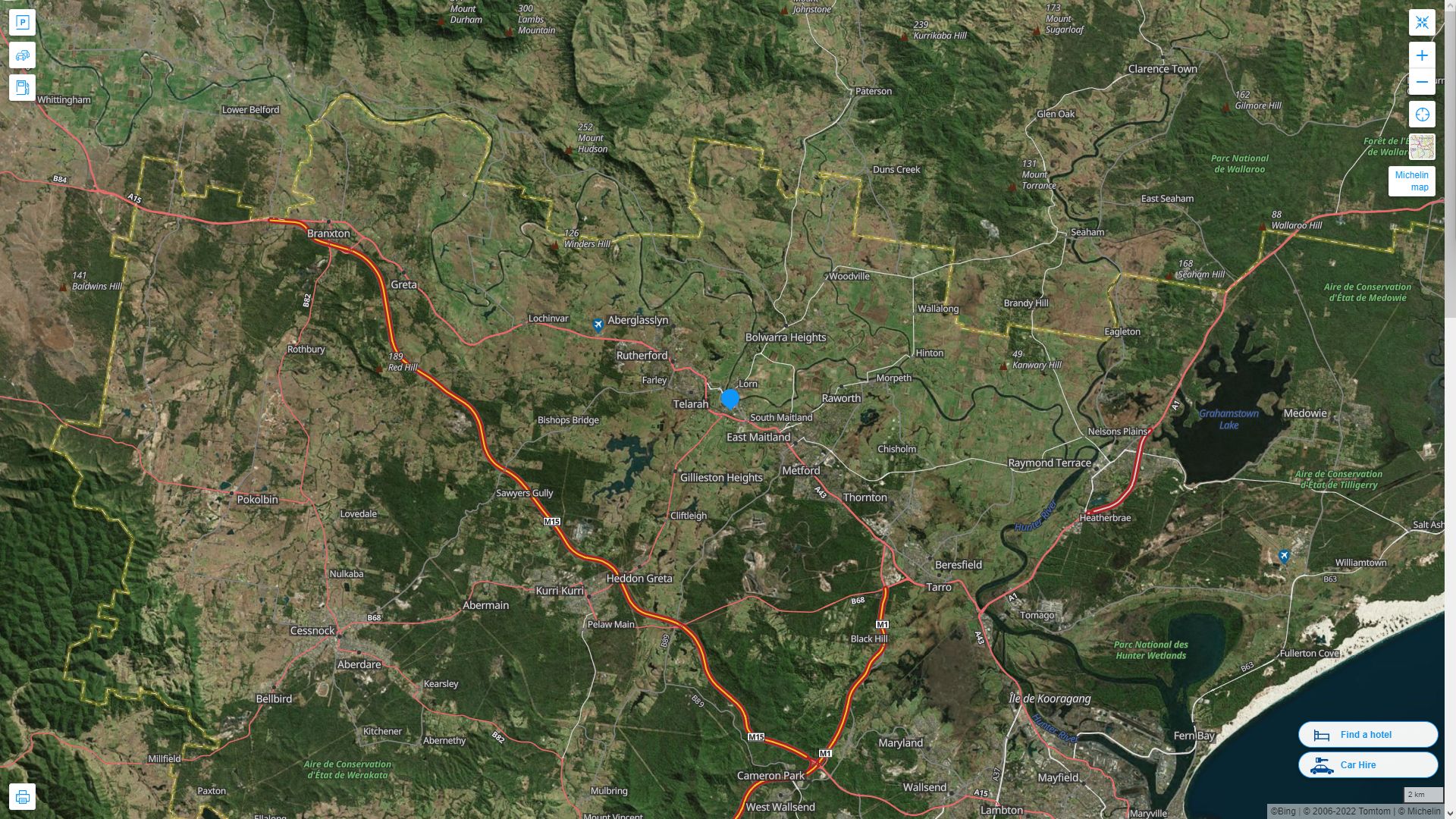Show fuel stations on map
The height and width of the screenshot is (819, 1456).
coord(22,88)
